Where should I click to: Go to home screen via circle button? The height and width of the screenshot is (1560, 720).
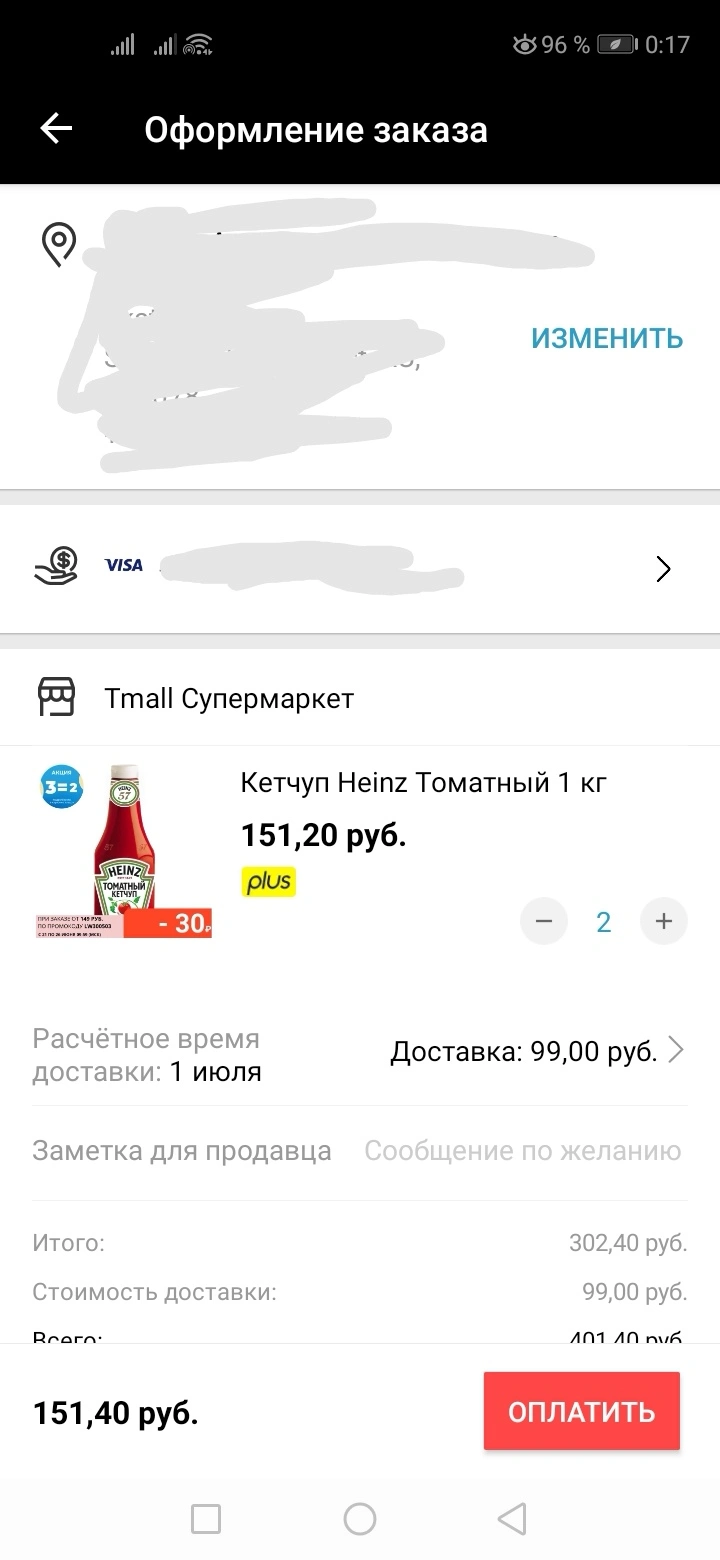[360, 1519]
